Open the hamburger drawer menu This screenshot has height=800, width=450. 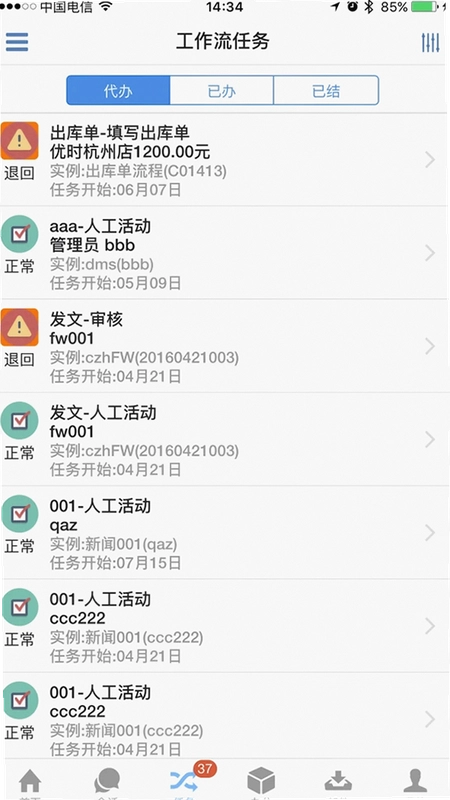tap(17, 42)
